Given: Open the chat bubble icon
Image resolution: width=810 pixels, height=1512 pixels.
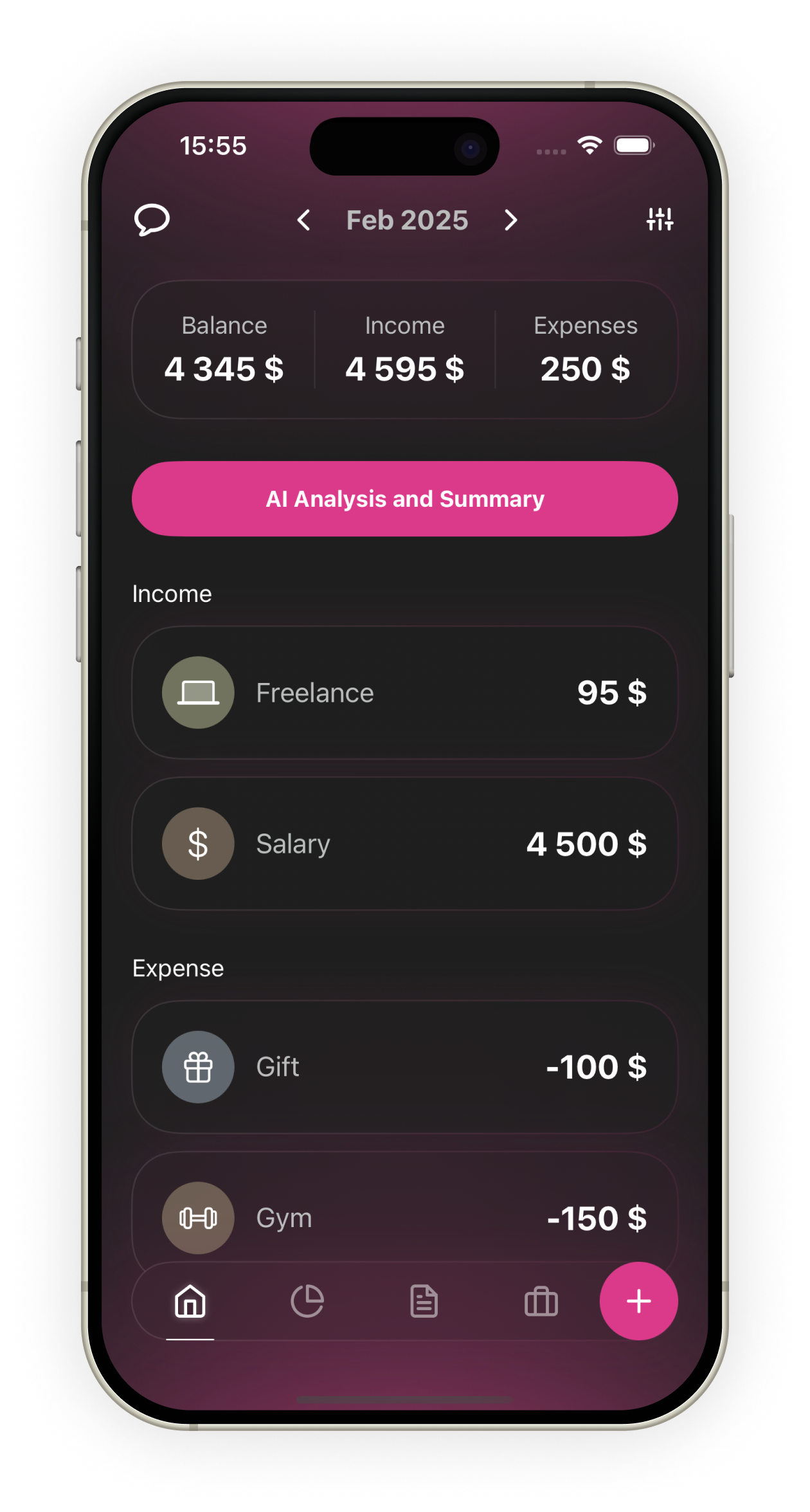Looking at the screenshot, I should (x=152, y=220).
